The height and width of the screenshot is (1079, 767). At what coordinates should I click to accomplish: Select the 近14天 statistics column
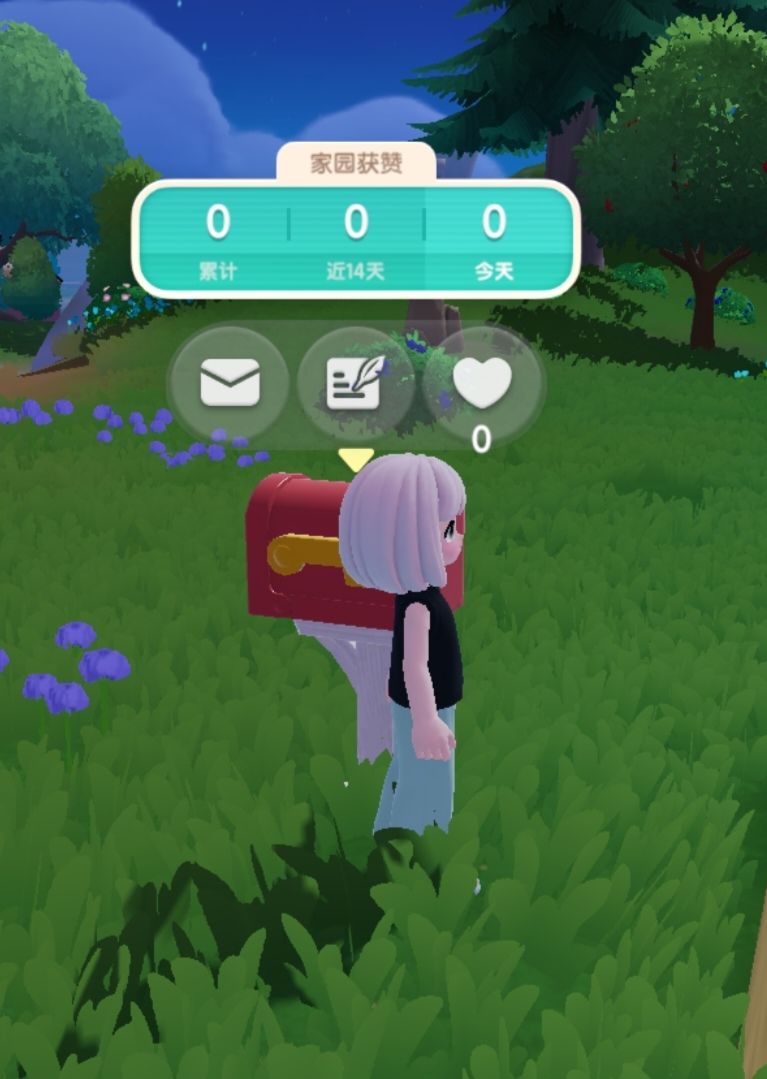point(356,240)
